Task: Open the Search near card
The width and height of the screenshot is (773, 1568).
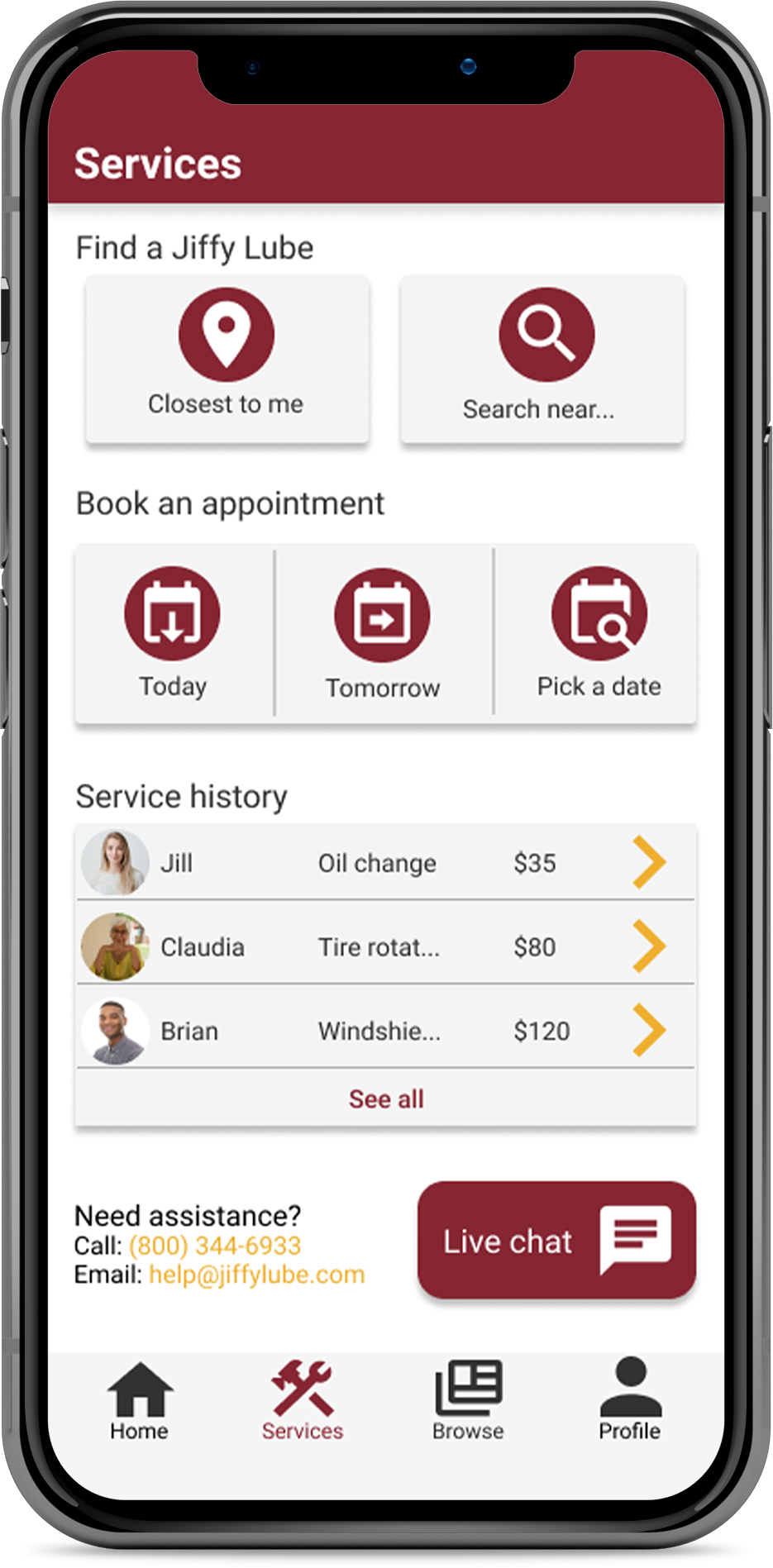Action: coord(542,359)
